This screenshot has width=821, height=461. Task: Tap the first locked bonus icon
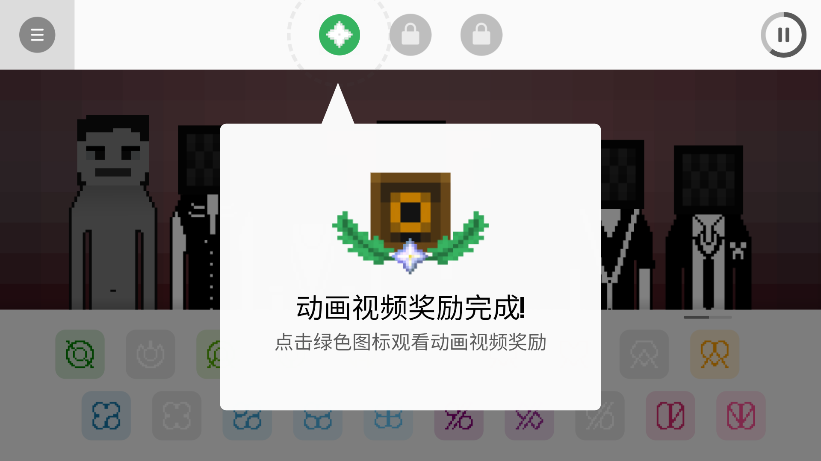coord(410,35)
